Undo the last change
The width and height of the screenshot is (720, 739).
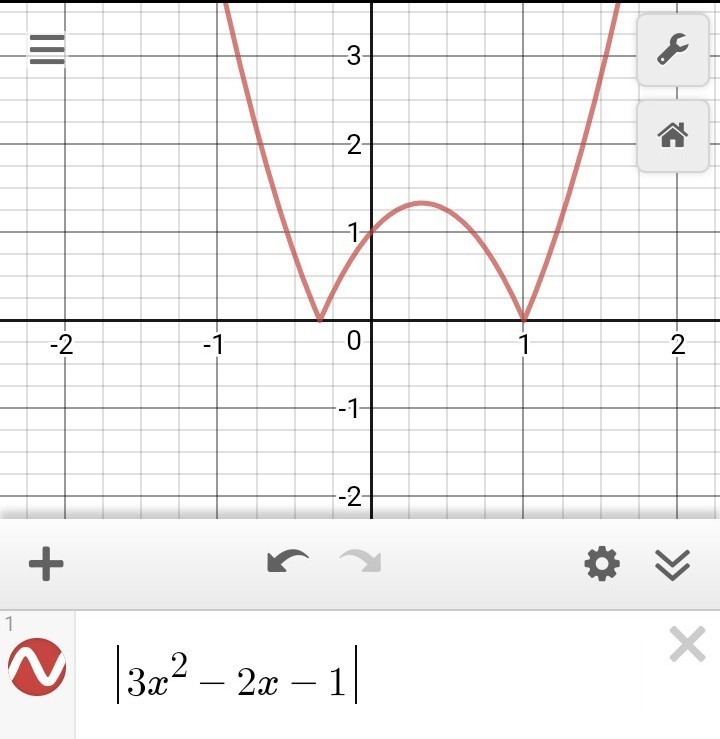click(288, 562)
